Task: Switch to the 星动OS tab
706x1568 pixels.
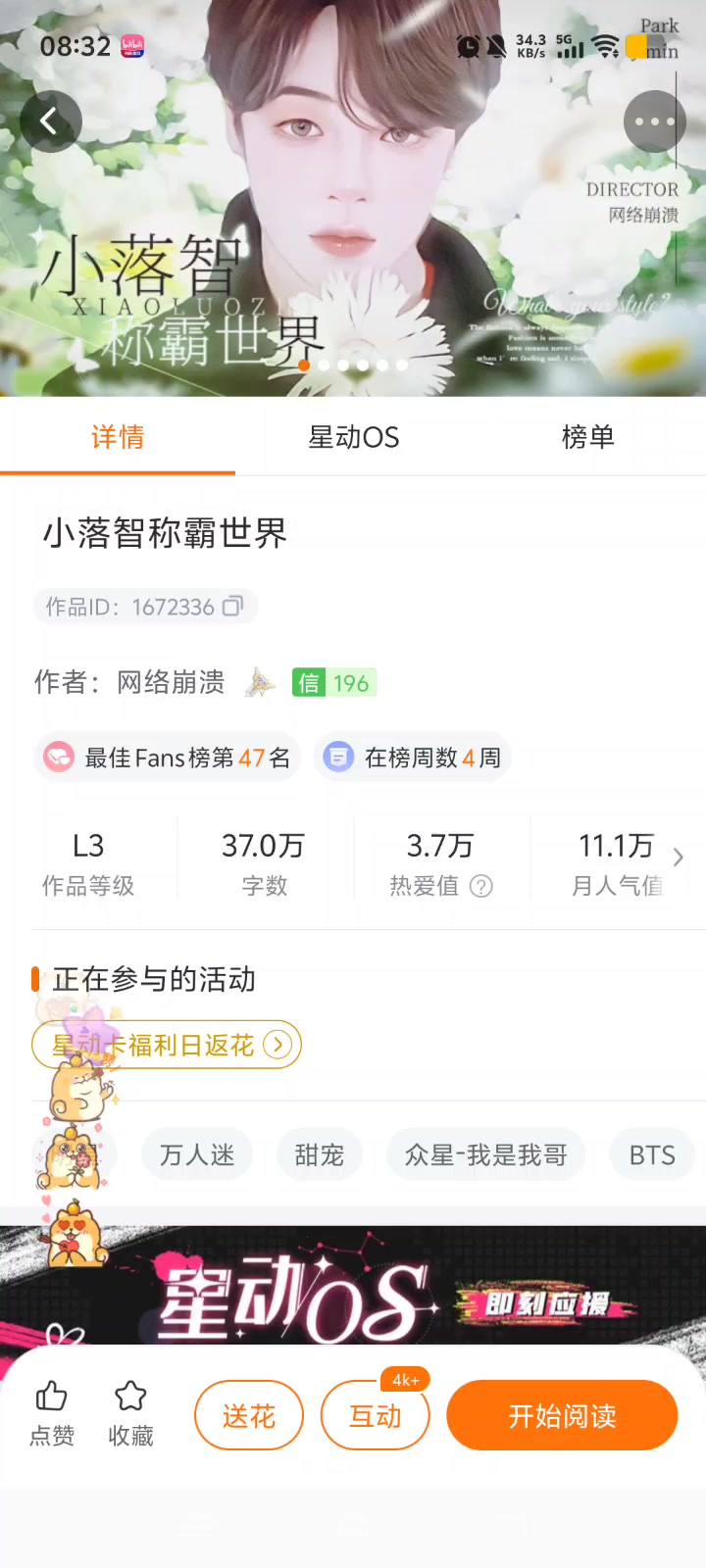Action: [x=353, y=438]
